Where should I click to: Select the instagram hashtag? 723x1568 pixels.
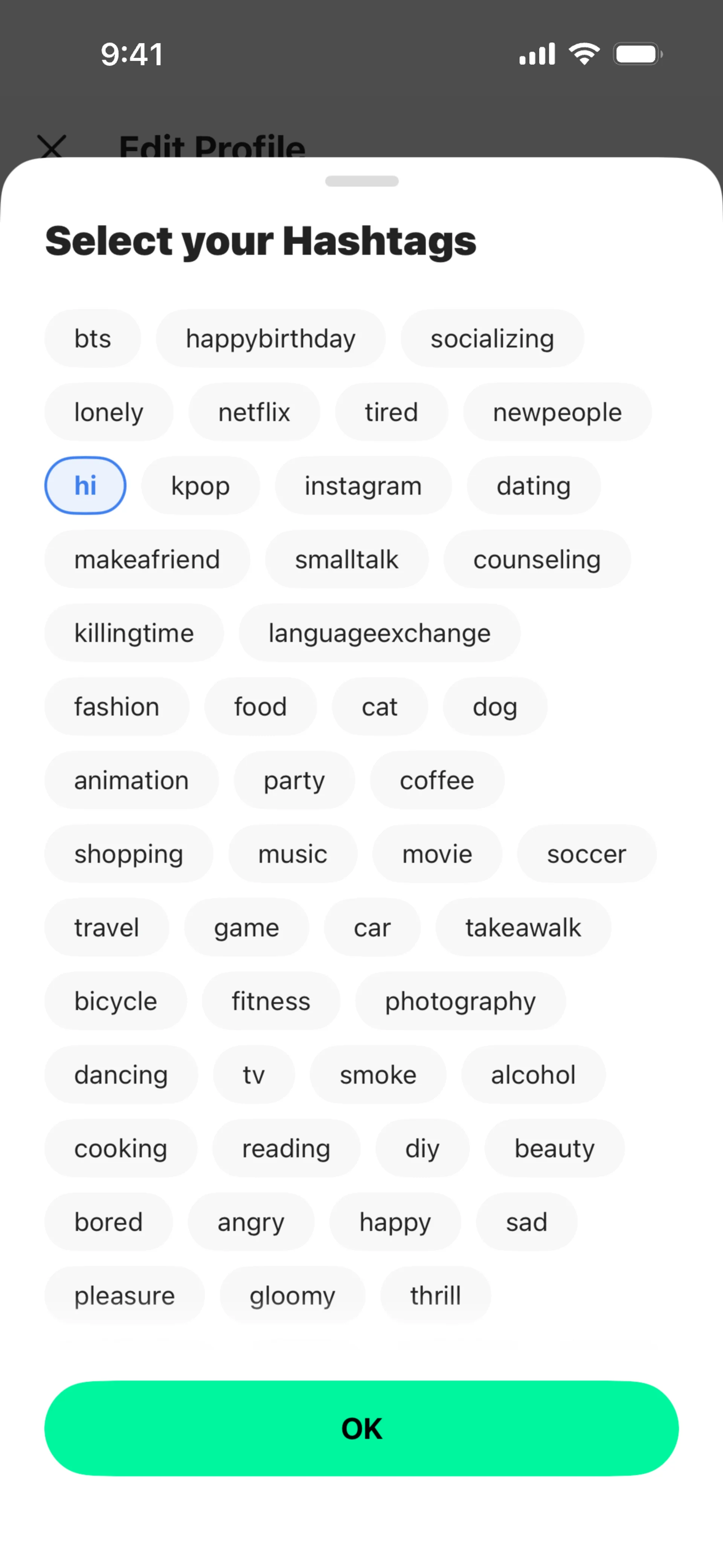point(363,486)
